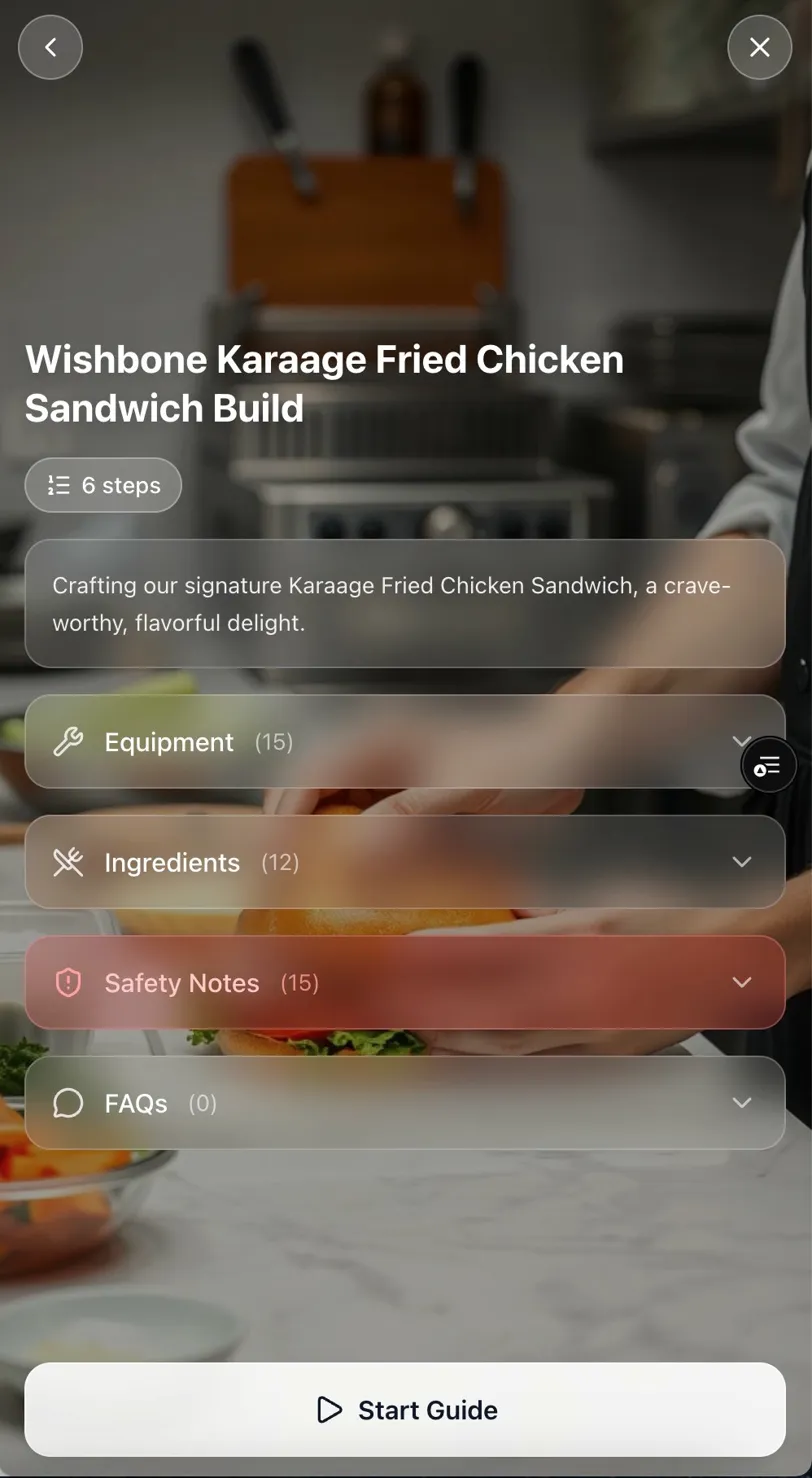Expand the Ingredients list

pyautogui.click(x=400, y=862)
